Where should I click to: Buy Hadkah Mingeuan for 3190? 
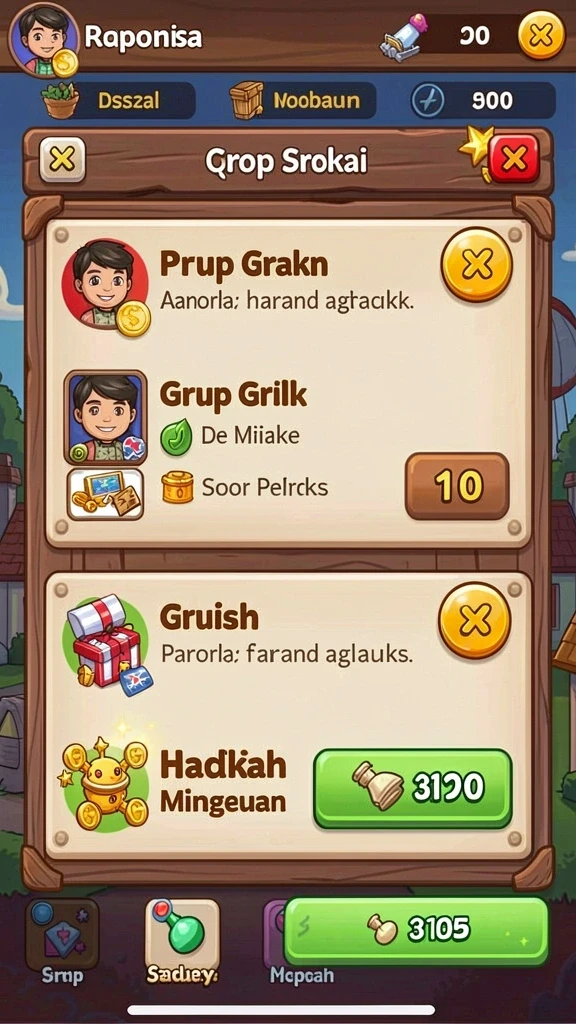pyautogui.click(x=413, y=788)
